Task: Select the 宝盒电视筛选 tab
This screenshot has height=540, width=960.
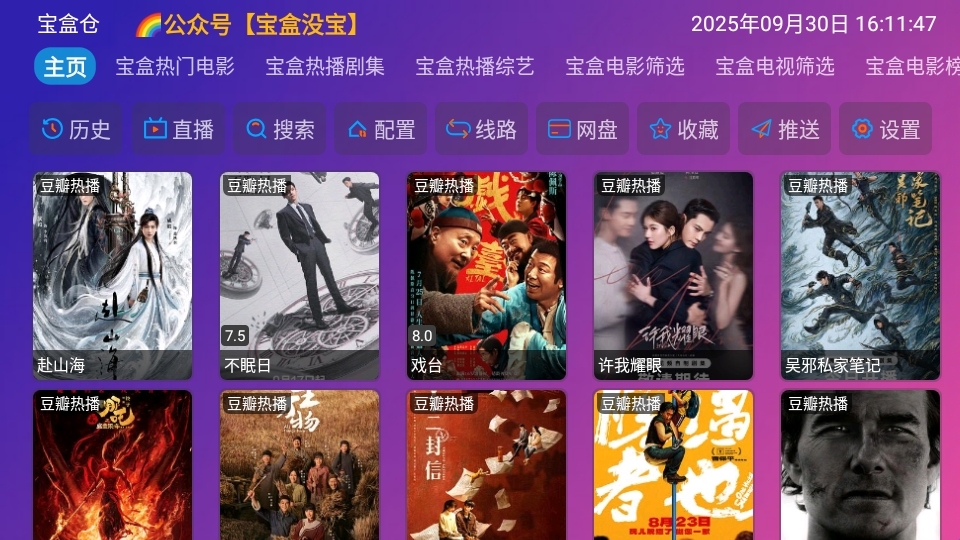Action: 775,67
